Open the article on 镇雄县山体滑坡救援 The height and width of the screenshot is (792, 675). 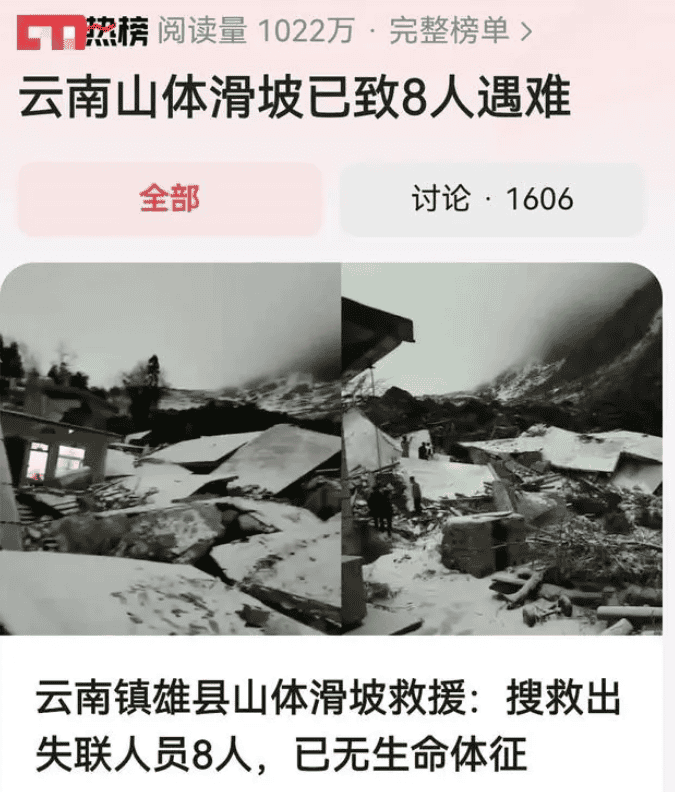330,725
